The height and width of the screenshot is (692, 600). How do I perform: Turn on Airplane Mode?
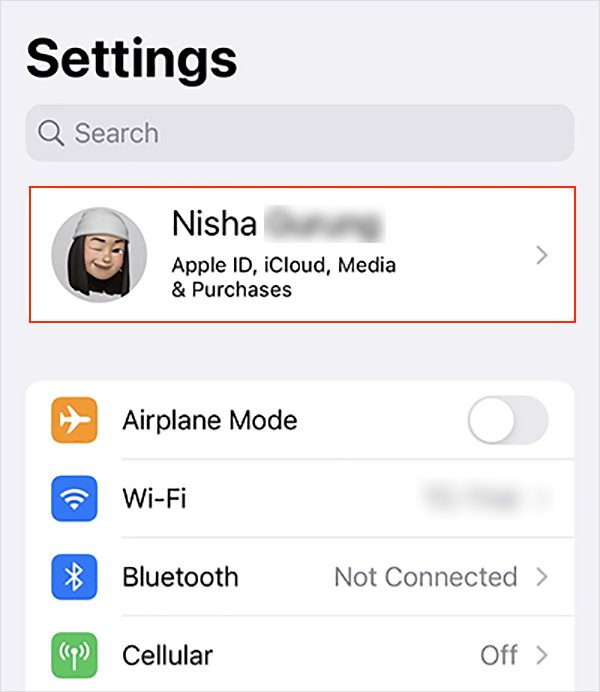[x=507, y=420]
